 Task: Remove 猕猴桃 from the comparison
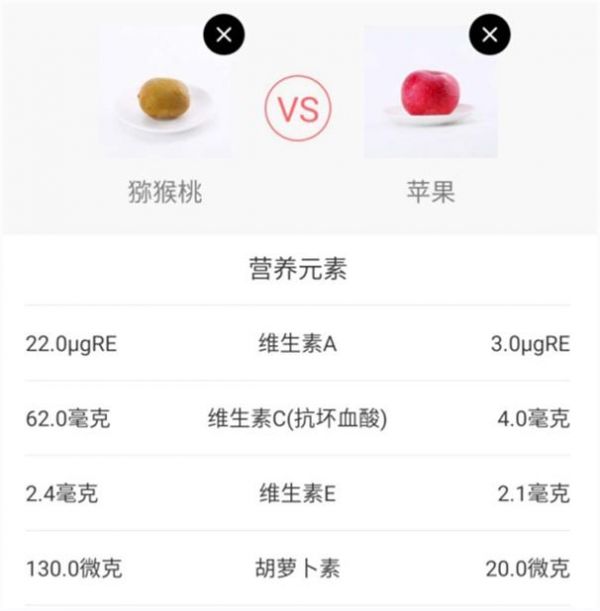tap(224, 36)
